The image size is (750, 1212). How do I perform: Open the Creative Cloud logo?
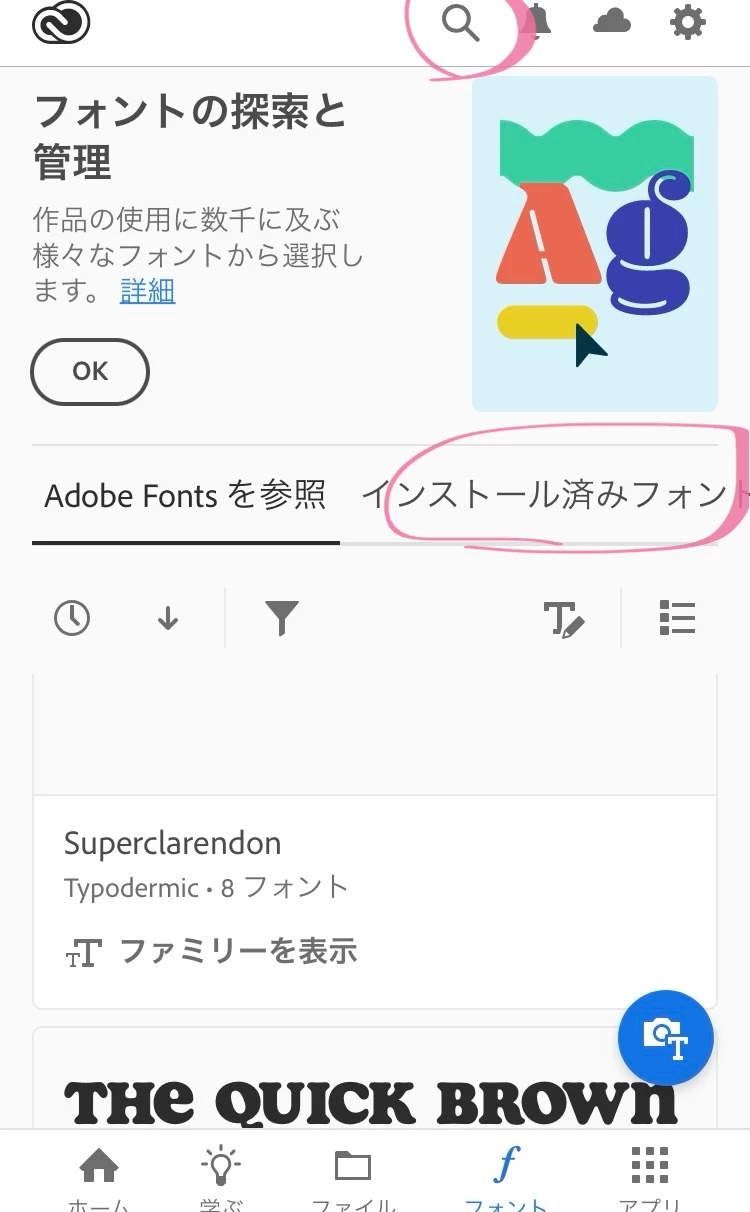61,24
